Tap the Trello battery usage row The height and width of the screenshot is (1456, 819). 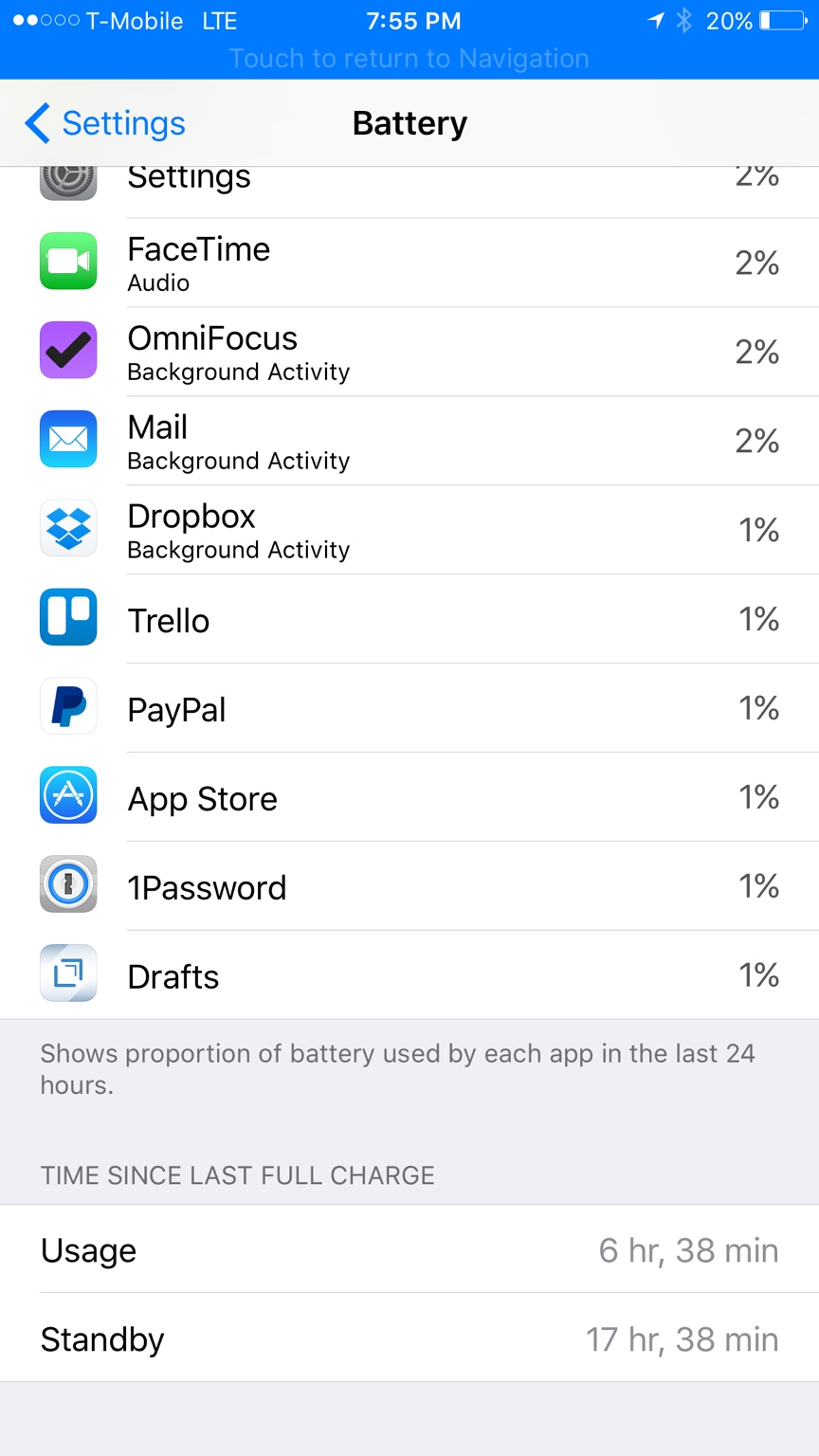409,619
